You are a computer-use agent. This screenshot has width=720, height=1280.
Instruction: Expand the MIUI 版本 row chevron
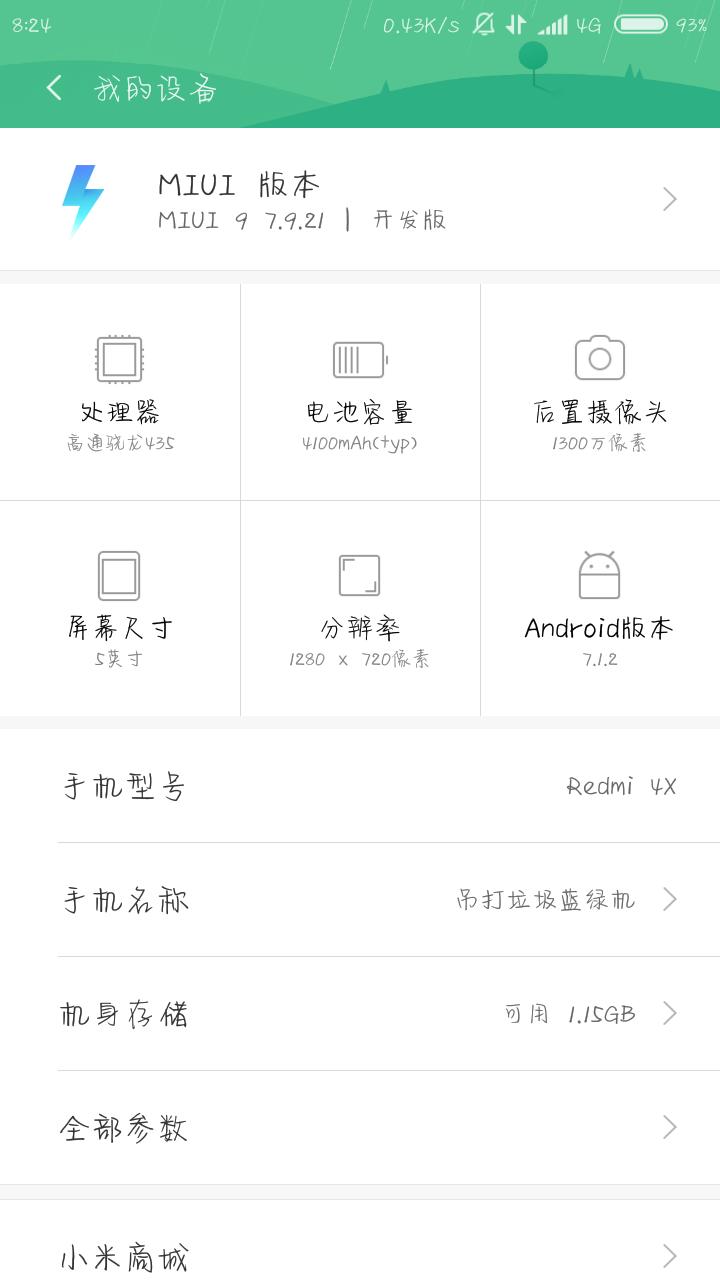tap(668, 198)
